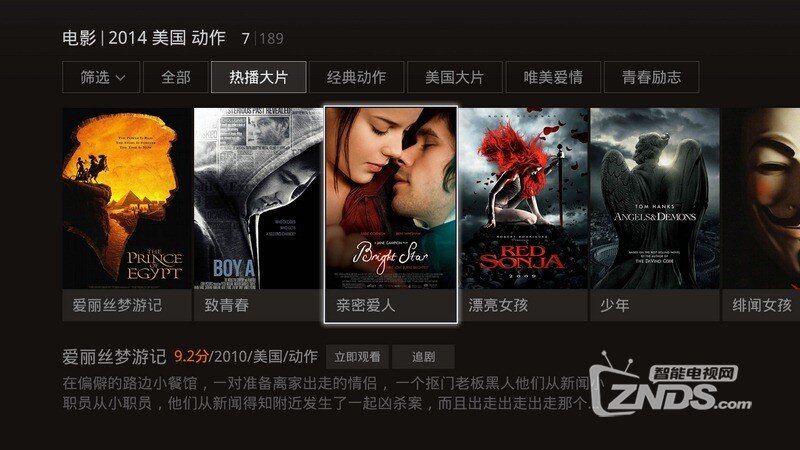This screenshot has height=450, width=800.
Task: Switch to 经典动作 category
Action: coord(355,77)
